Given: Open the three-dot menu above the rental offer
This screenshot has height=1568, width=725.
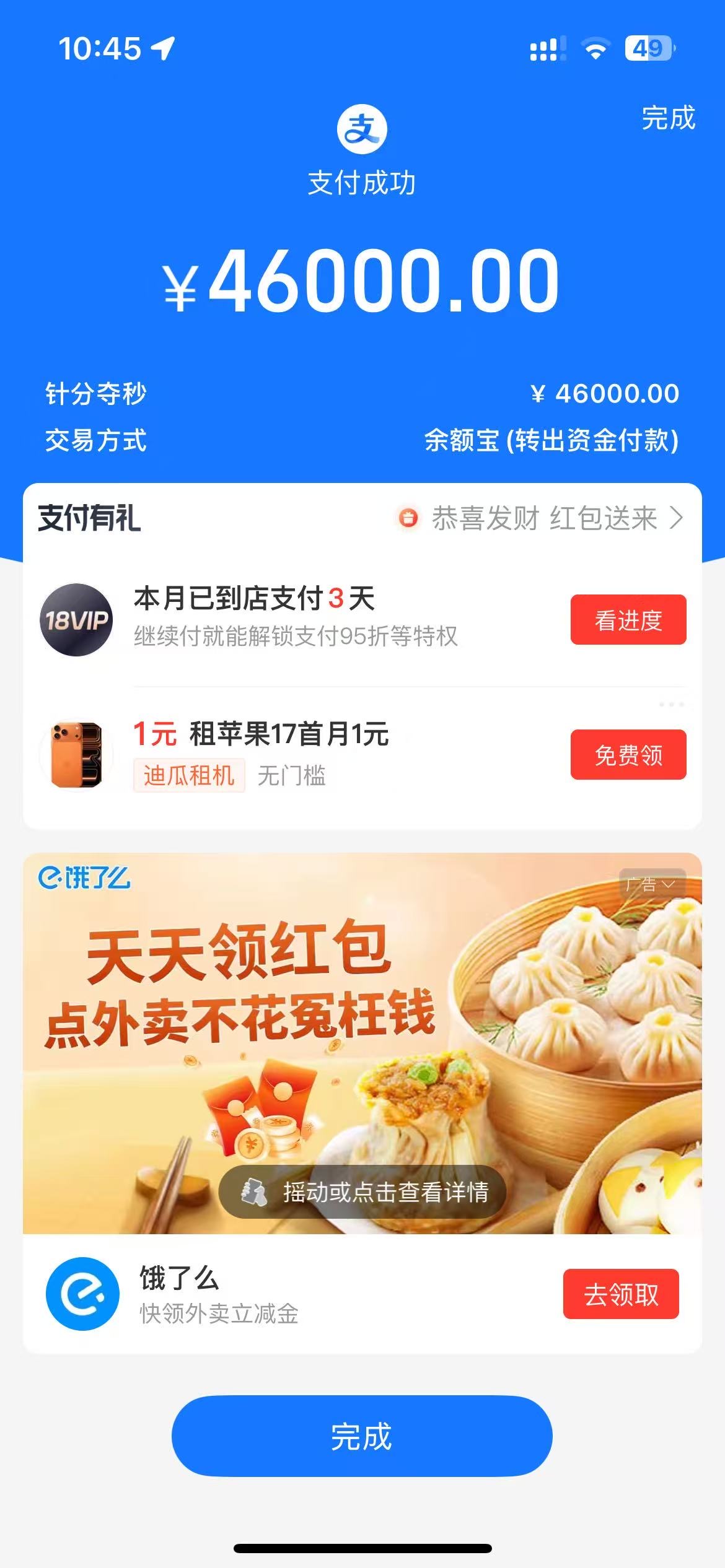Looking at the screenshot, I should pos(671,705).
